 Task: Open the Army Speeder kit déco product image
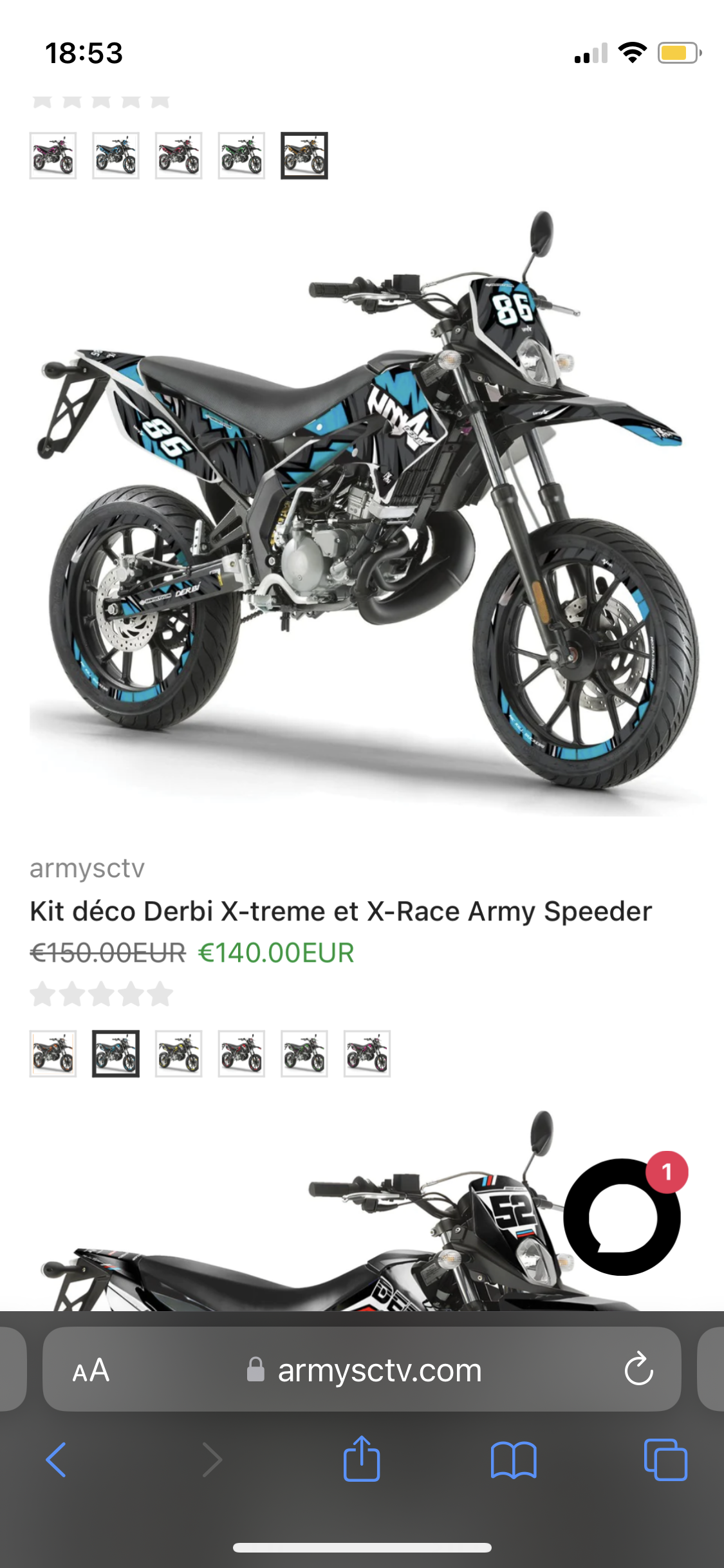(x=367, y=509)
